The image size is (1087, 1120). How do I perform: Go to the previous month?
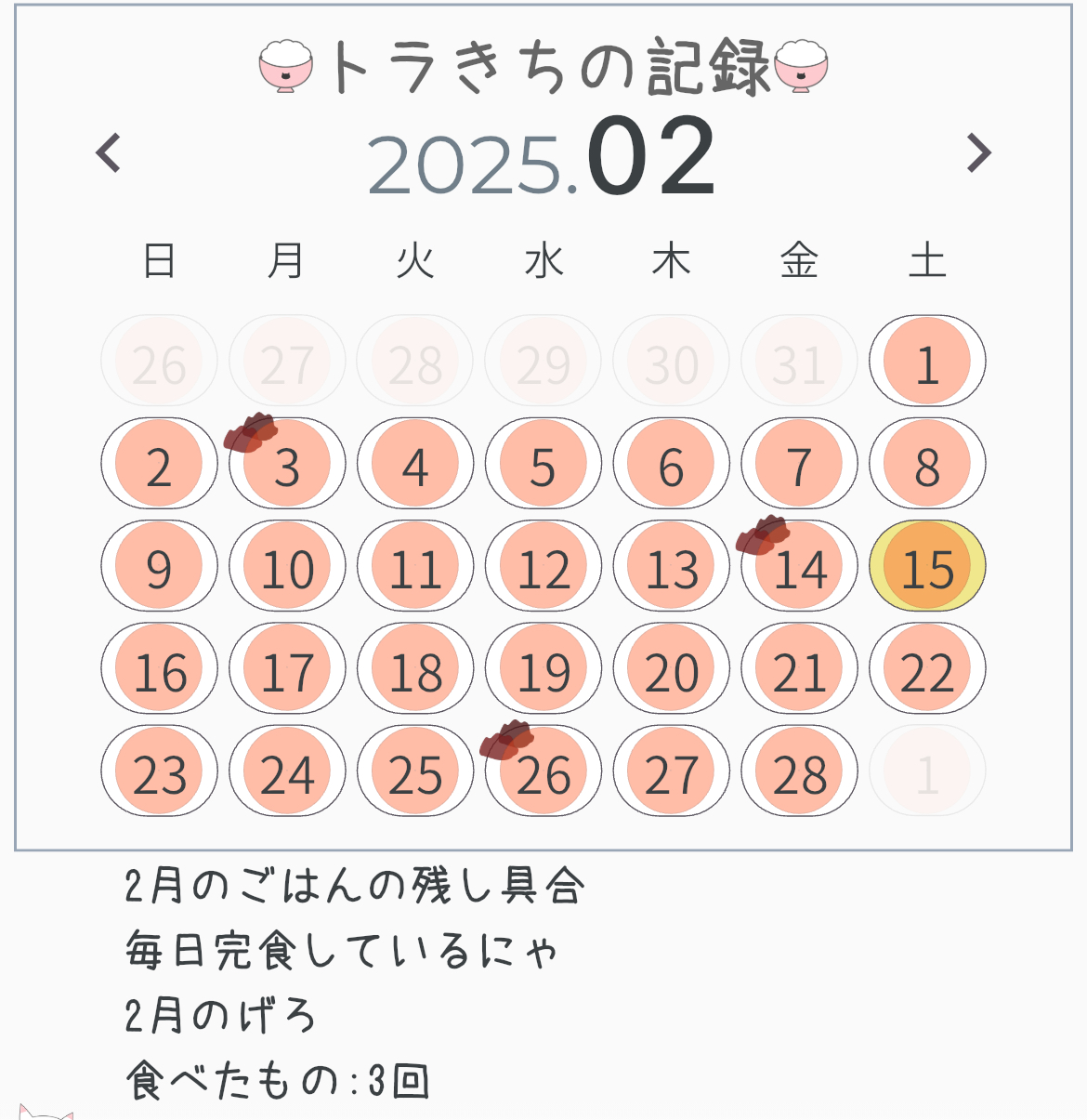[x=109, y=153]
